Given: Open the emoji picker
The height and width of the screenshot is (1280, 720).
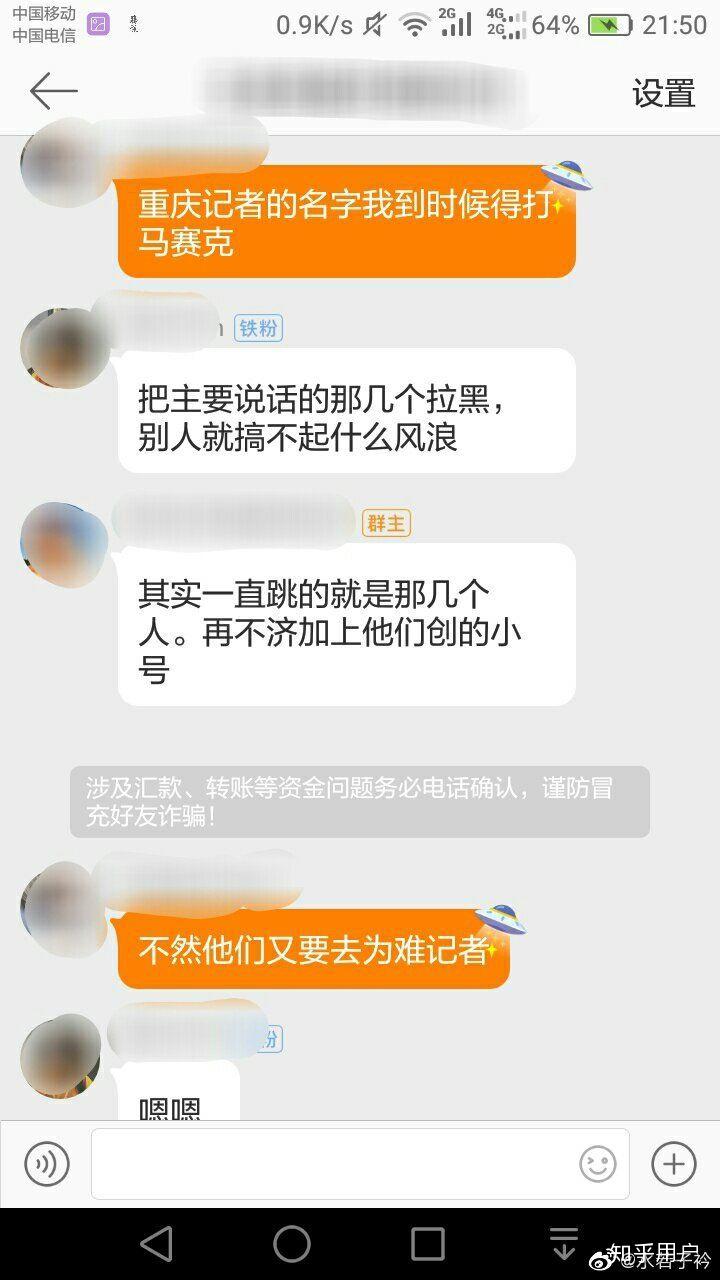Looking at the screenshot, I should pyautogui.click(x=598, y=1164).
